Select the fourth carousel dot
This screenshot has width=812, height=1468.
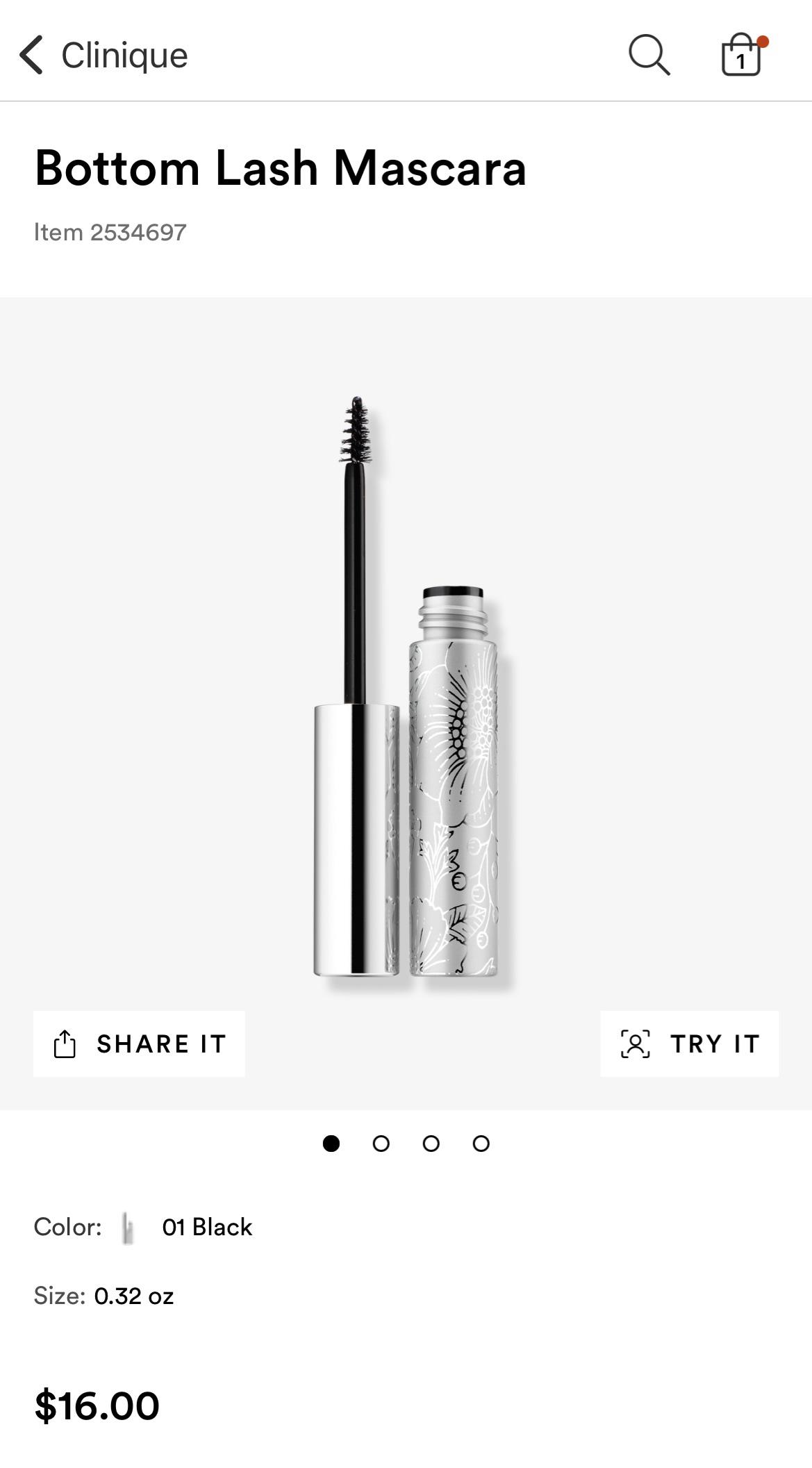(479, 1144)
